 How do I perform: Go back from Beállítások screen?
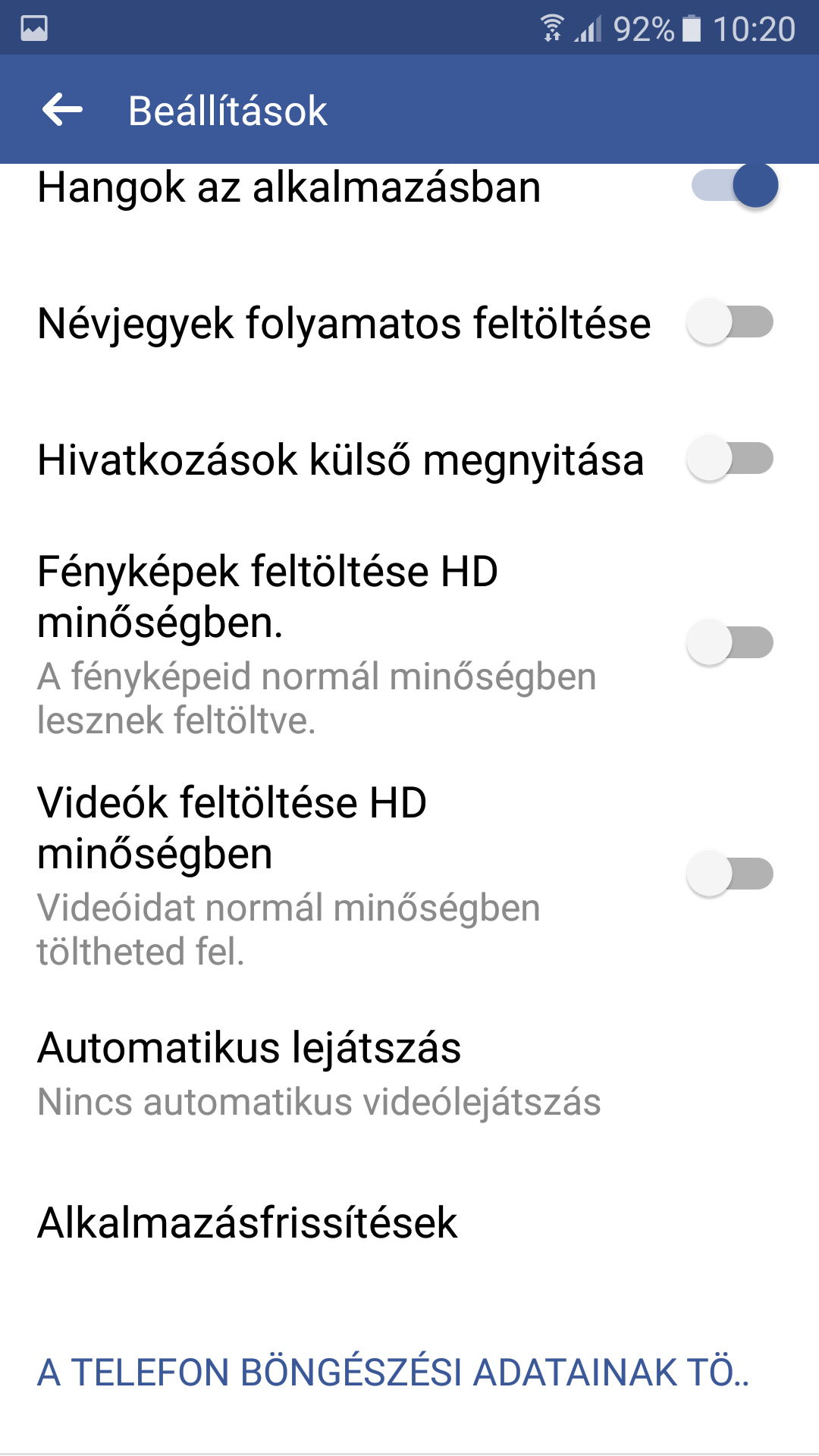point(62,111)
